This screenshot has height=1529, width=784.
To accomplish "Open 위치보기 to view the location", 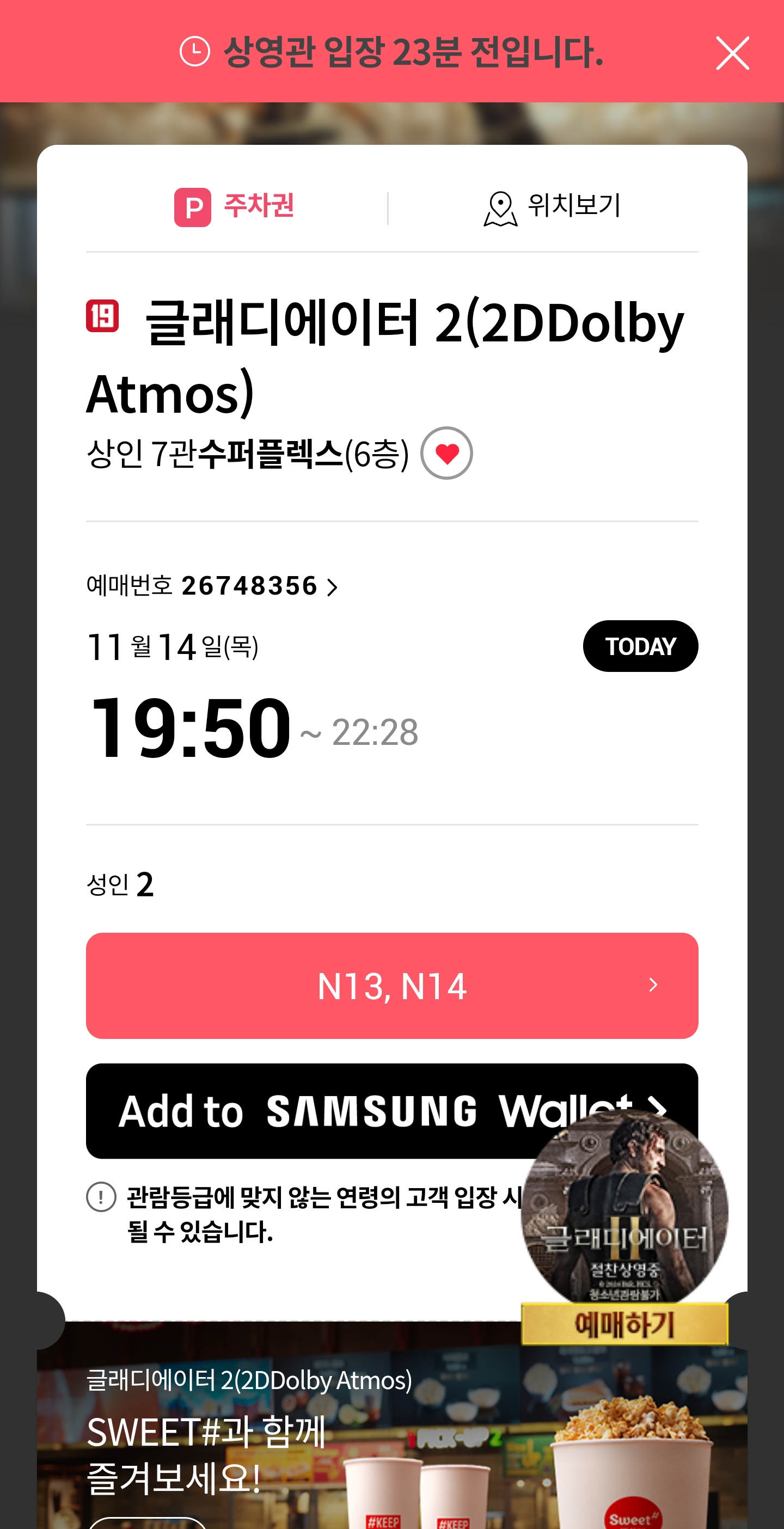I will pos(552,207).
